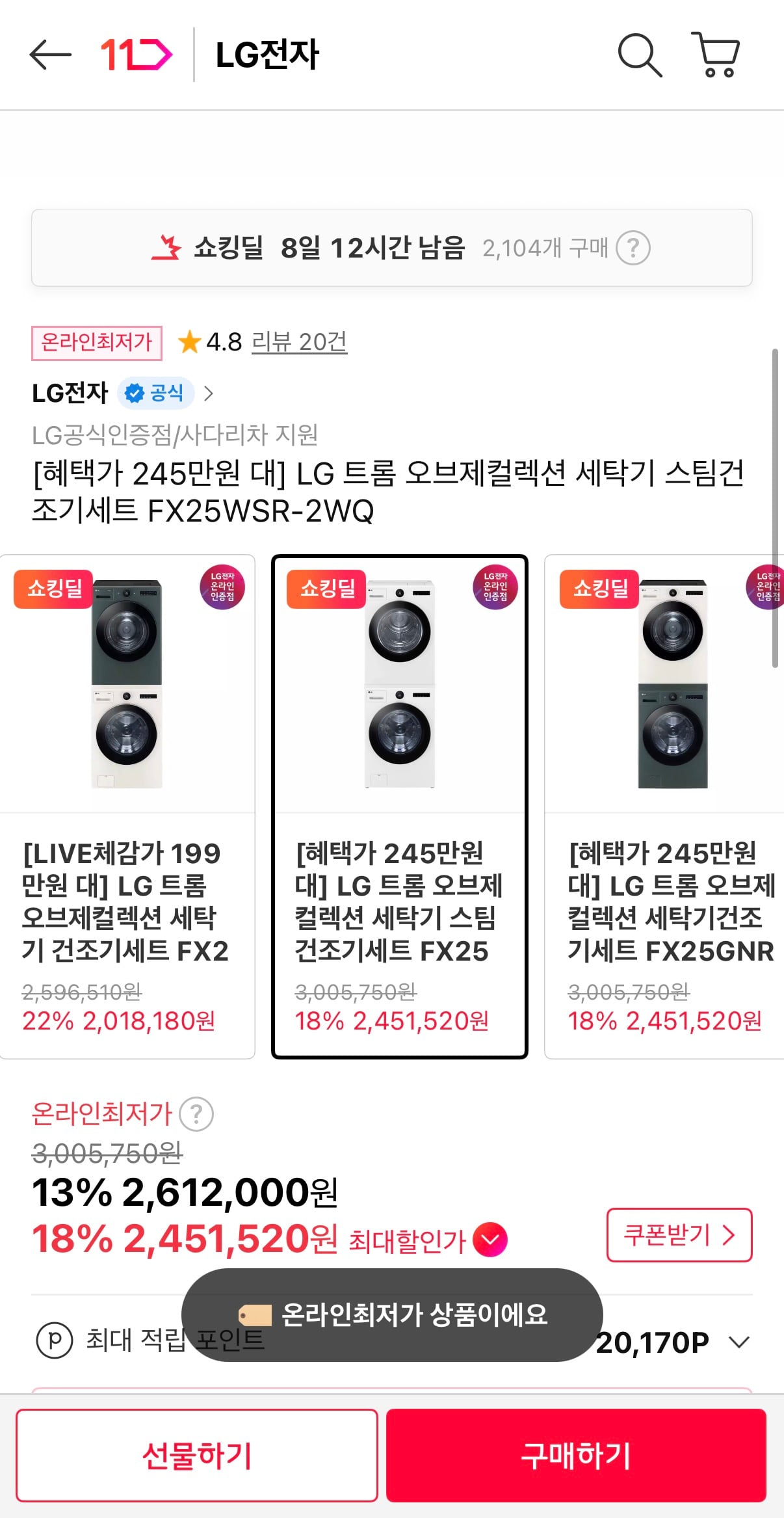Expand the 최대 적립 포인트 section

(737, 1341)
